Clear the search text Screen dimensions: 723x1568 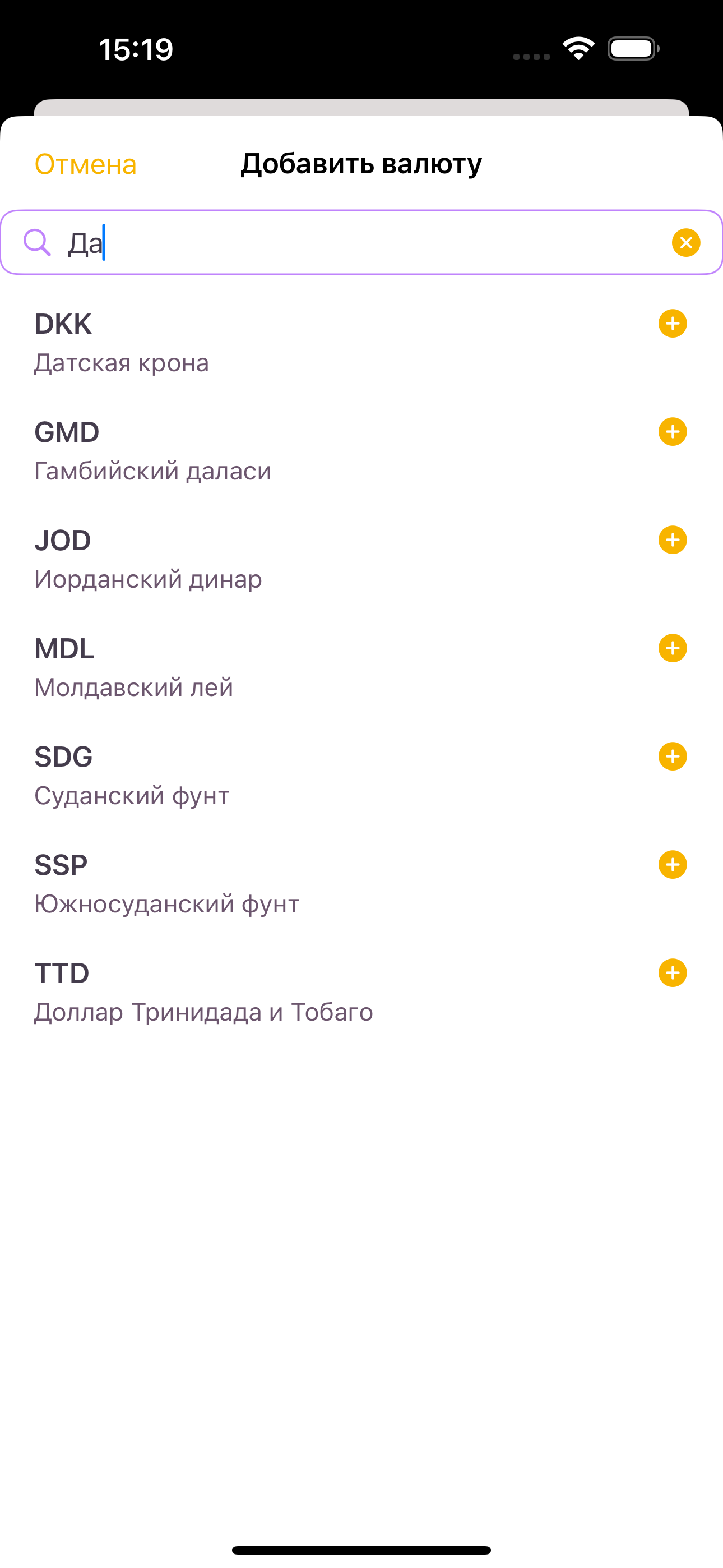point(686,243)
